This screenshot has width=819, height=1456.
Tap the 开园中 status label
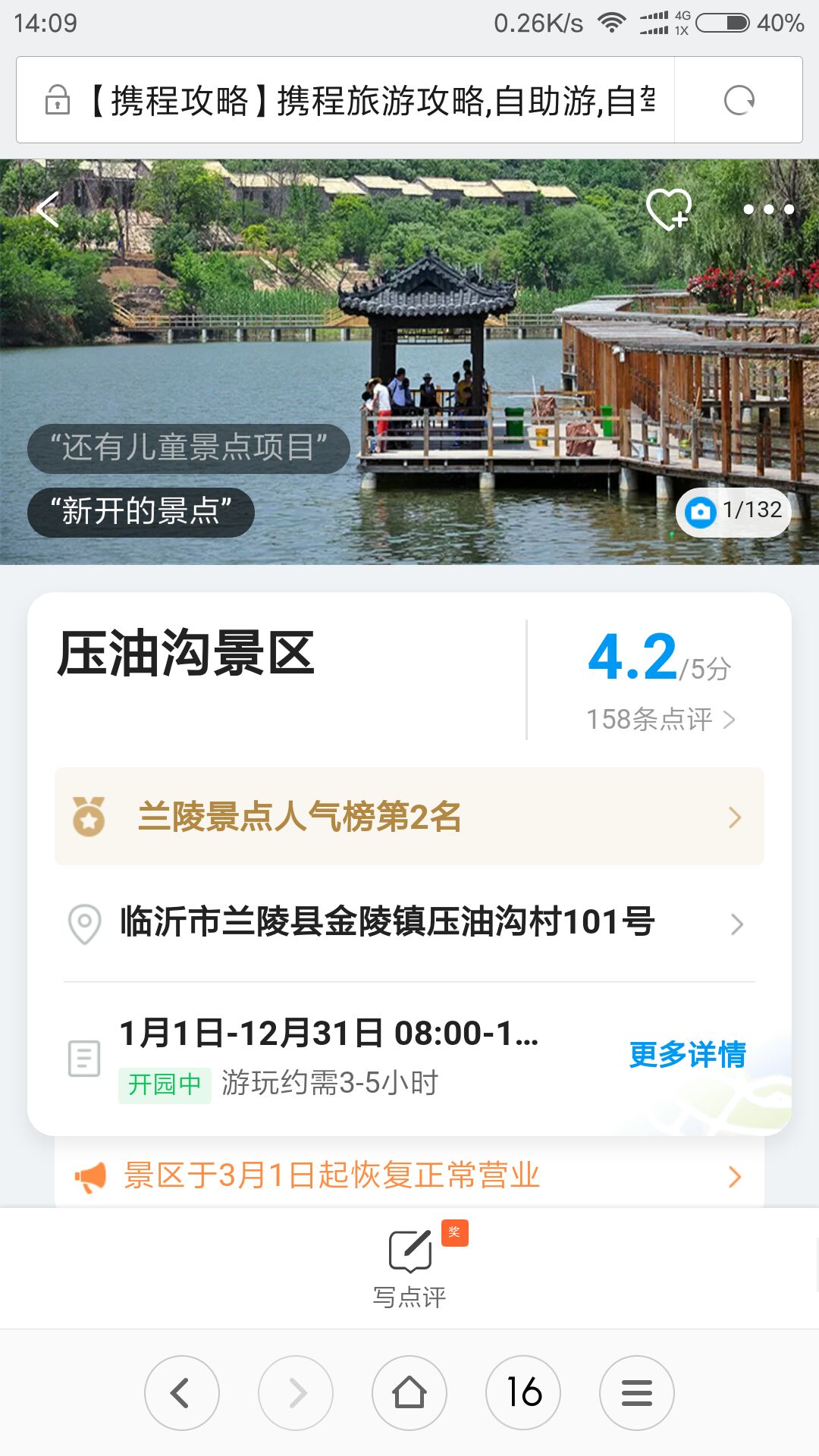pos(165,1084)
